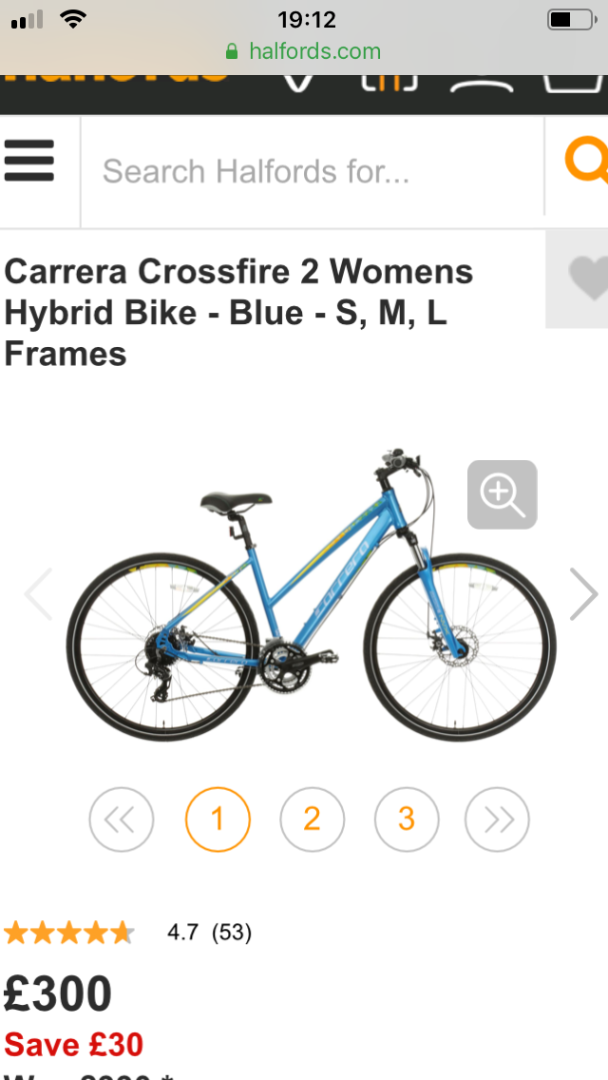Zoom into the bike product image

(x=502, y=495)
